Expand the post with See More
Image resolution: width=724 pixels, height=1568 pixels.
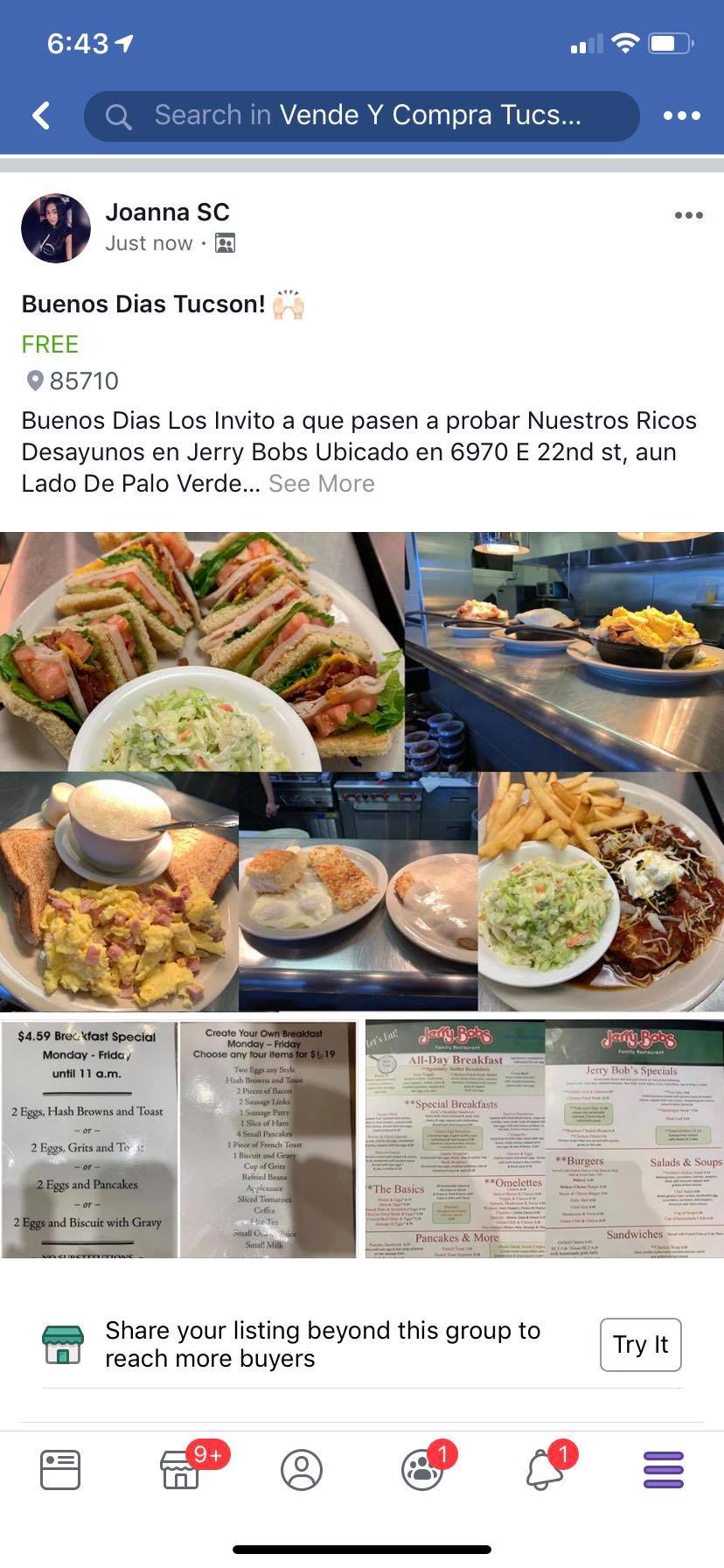(321, 484)
